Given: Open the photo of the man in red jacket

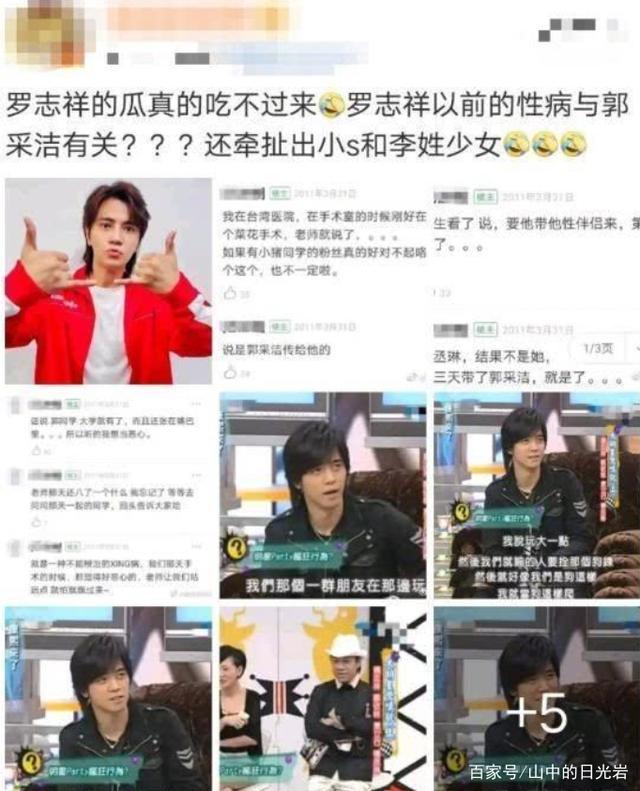Looking at the screenshot, I should (108, 281).
